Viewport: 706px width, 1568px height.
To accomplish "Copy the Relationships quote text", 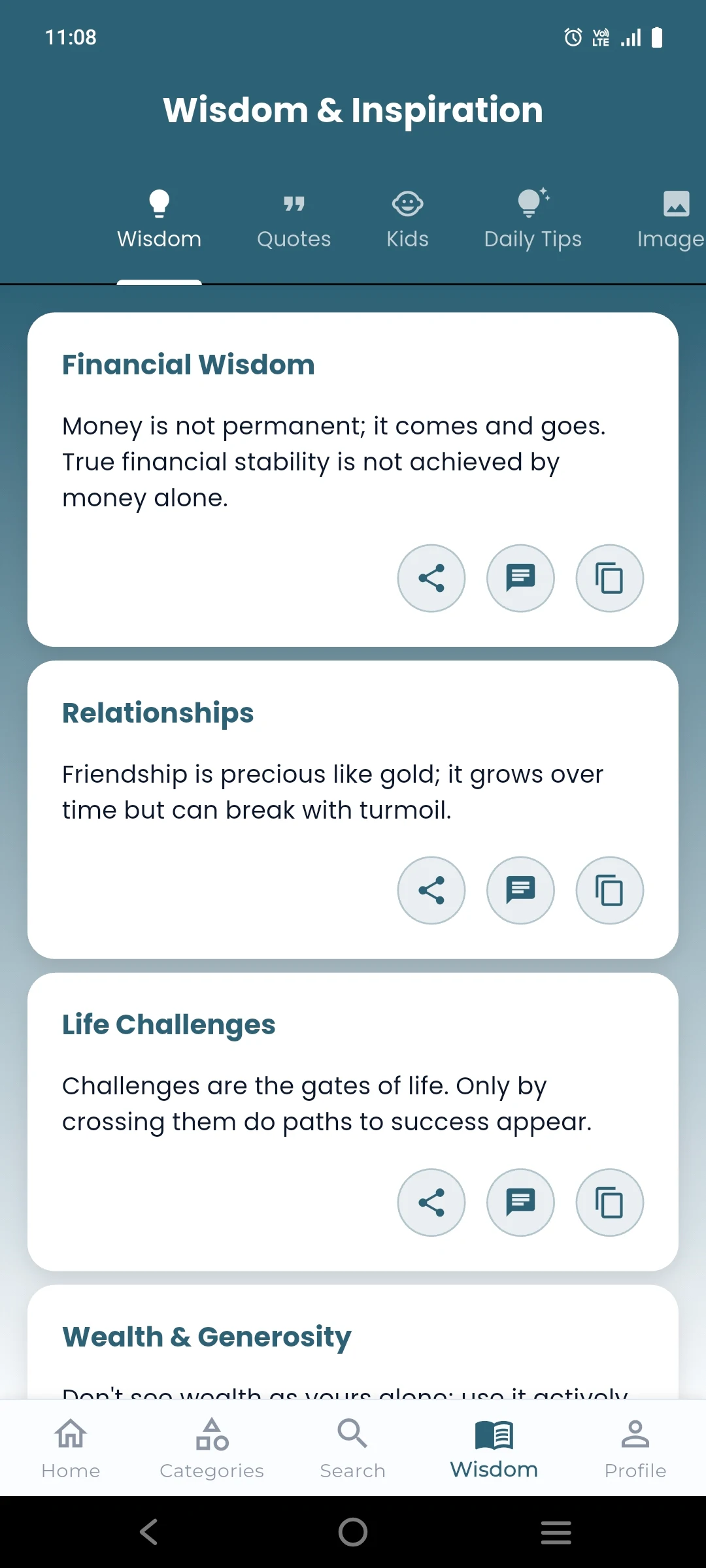I will [x=609, y=890].
